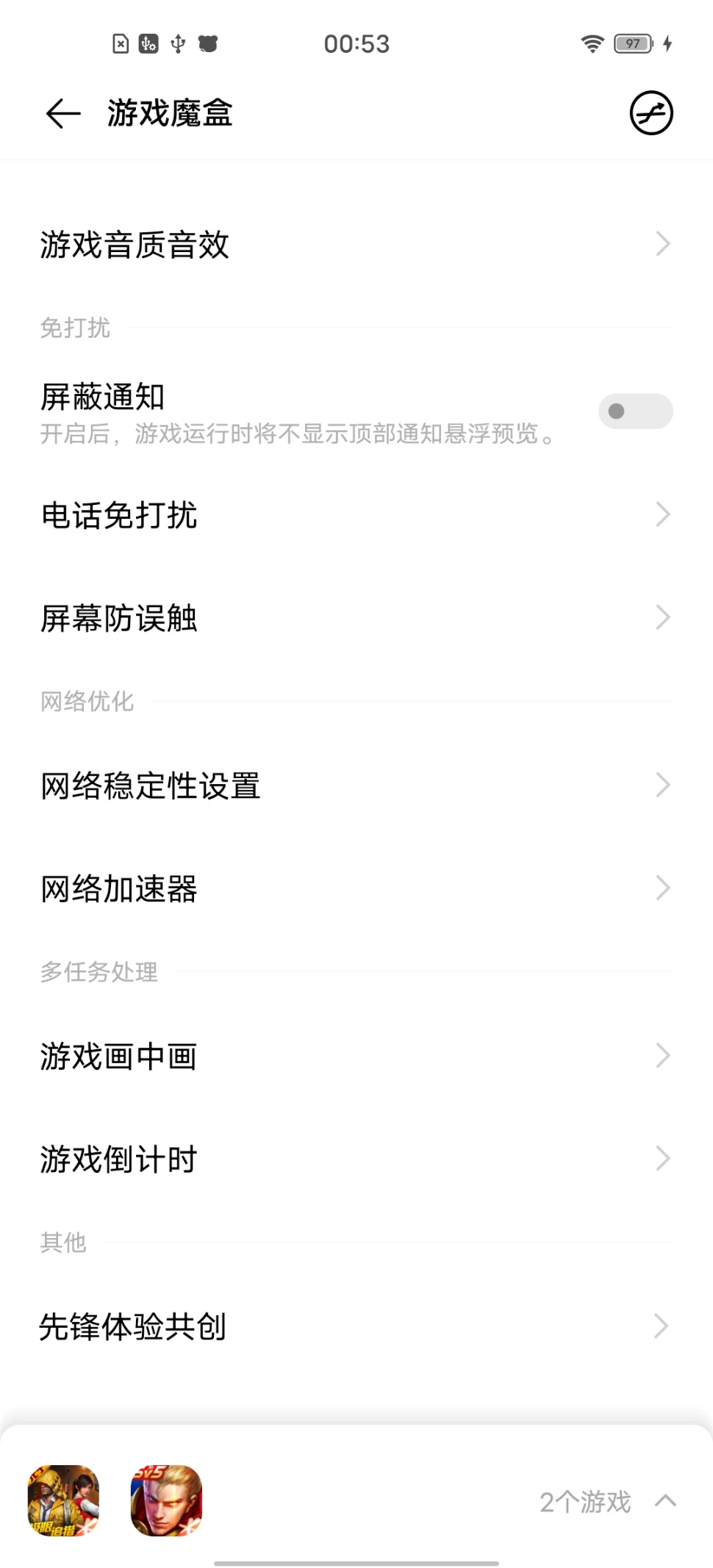Toggle the 屏蔽通知 switch
This screenshot has width=713, height=1568.
tap(635, 411)
